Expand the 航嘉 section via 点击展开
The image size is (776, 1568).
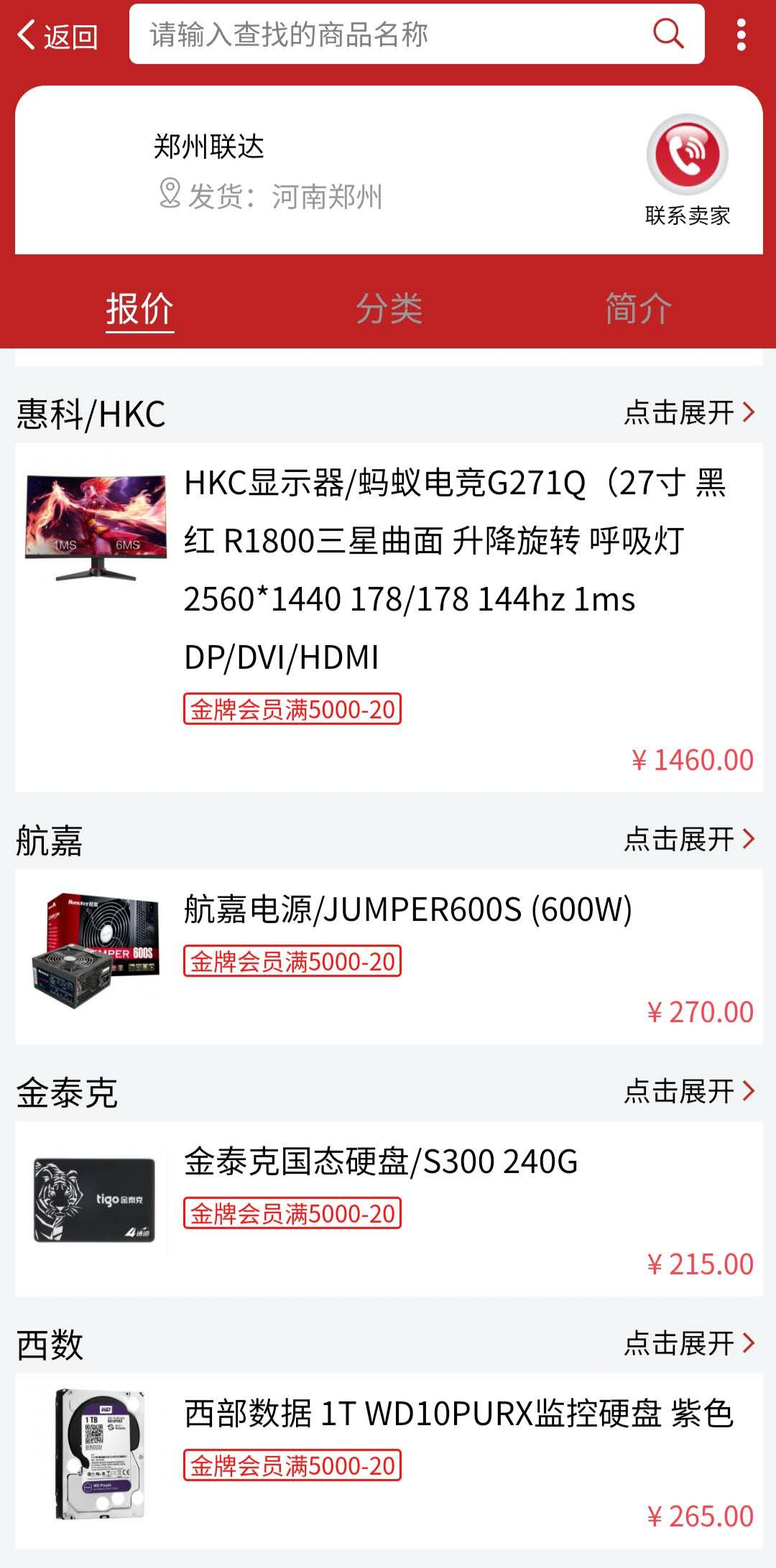(x=690, y=839)
